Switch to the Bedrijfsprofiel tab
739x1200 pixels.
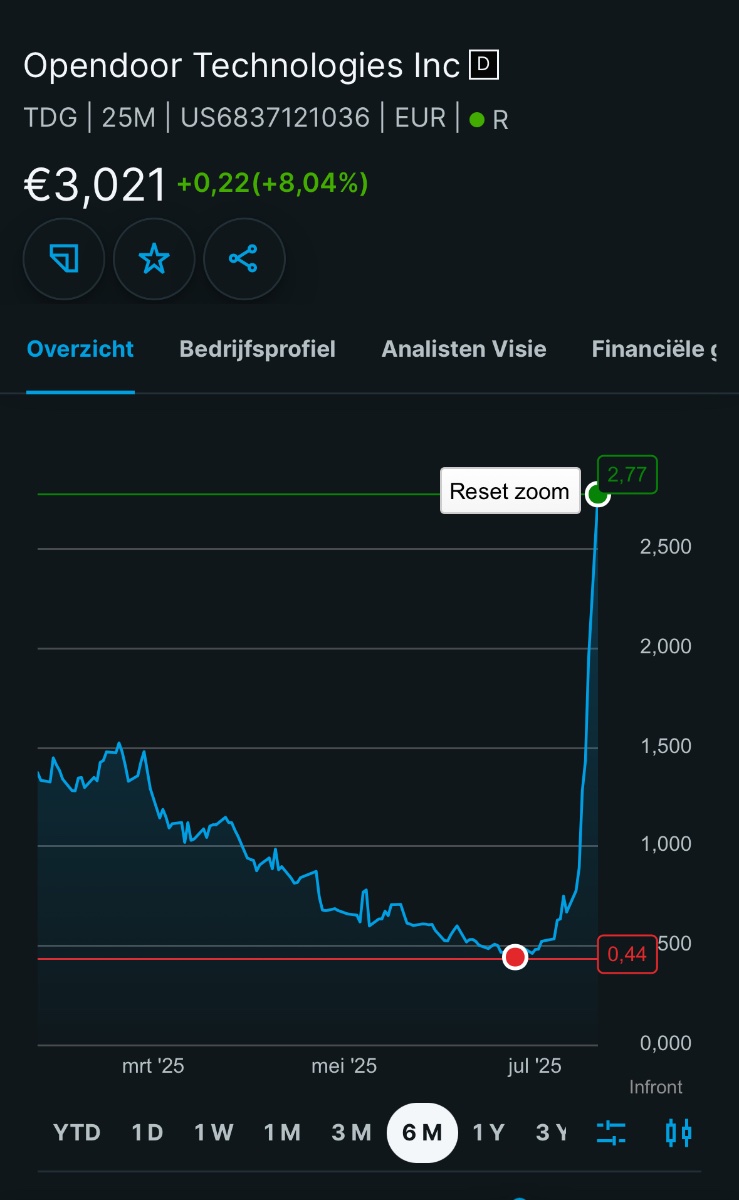tap(257, 349)
